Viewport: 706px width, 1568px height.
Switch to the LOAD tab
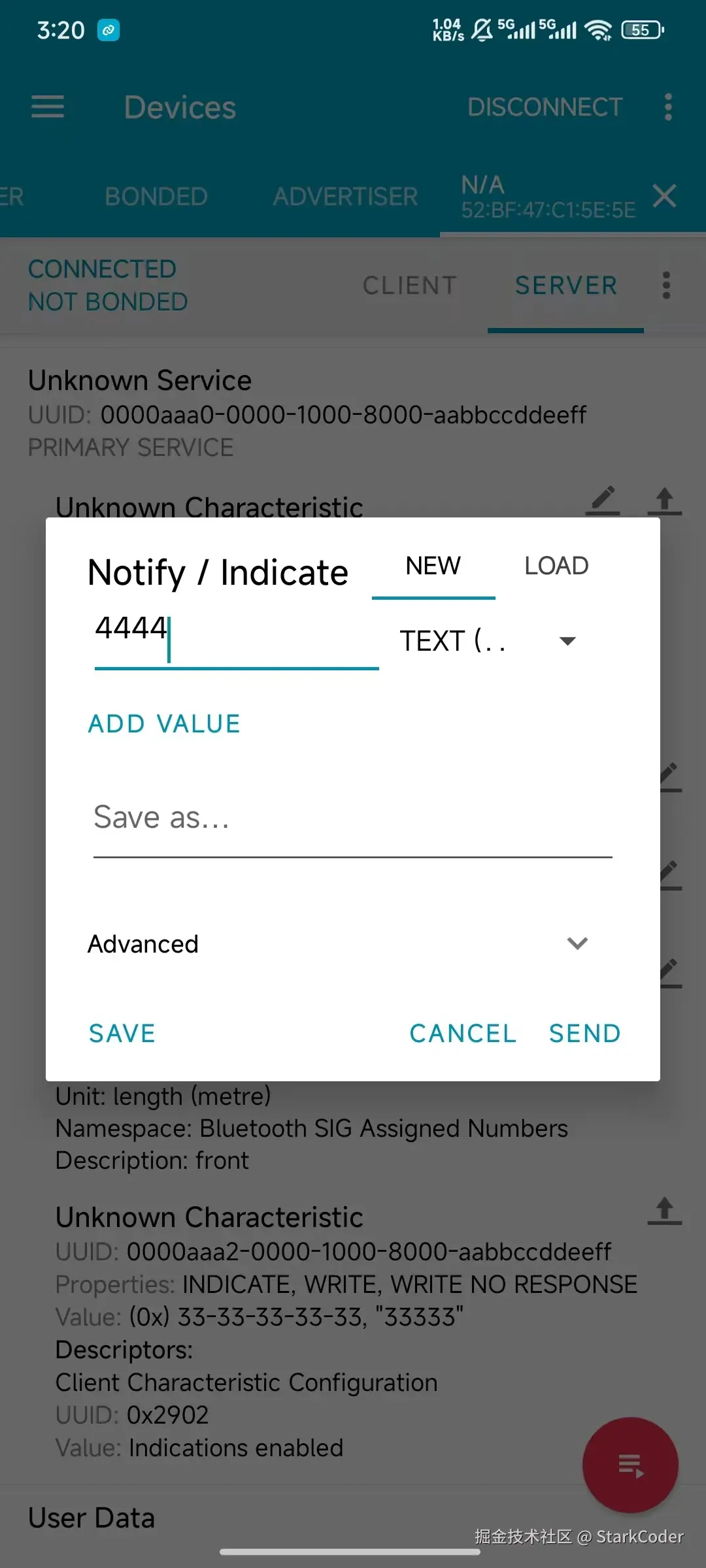(x=556, y=566)
